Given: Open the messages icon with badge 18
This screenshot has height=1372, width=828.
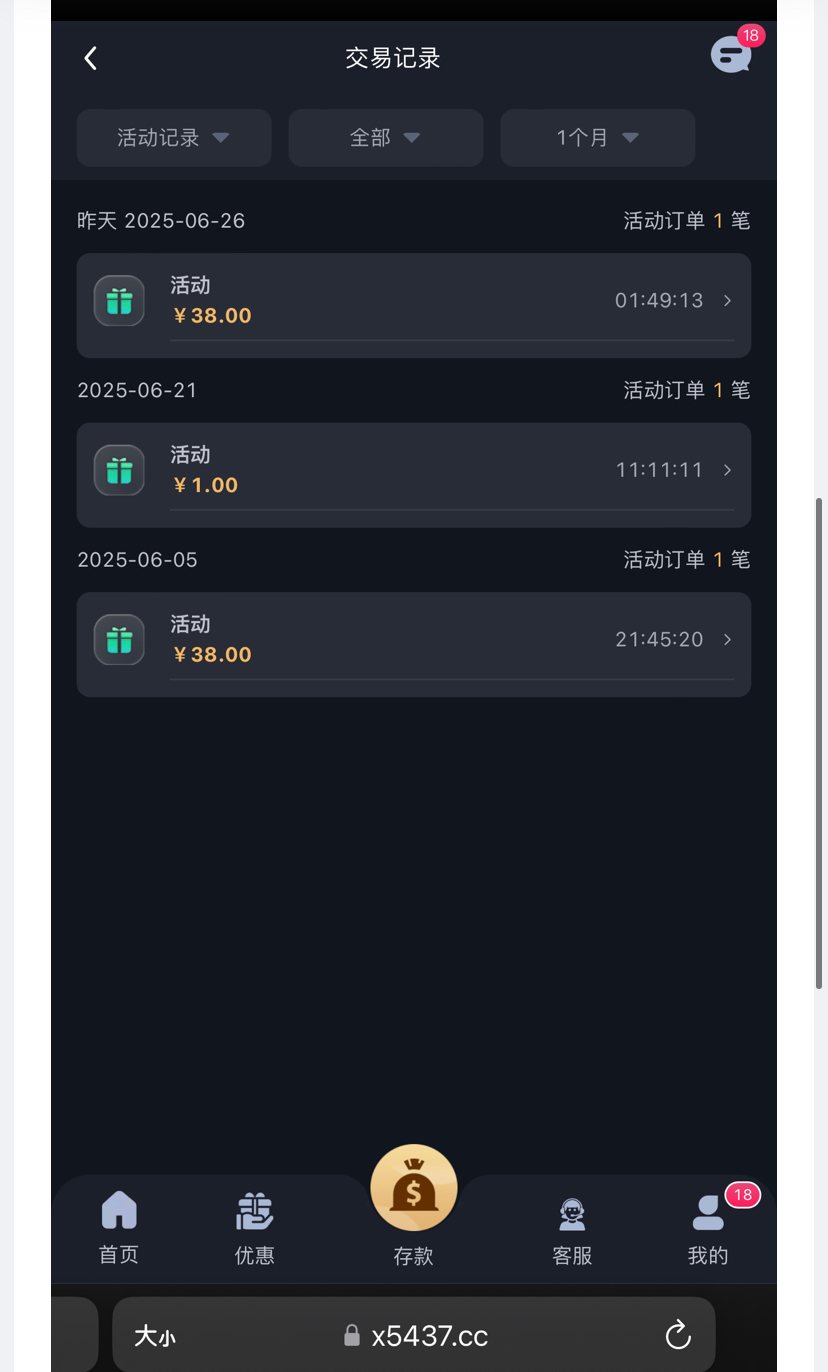Looking at the screenshot, I should click(731, 55).
